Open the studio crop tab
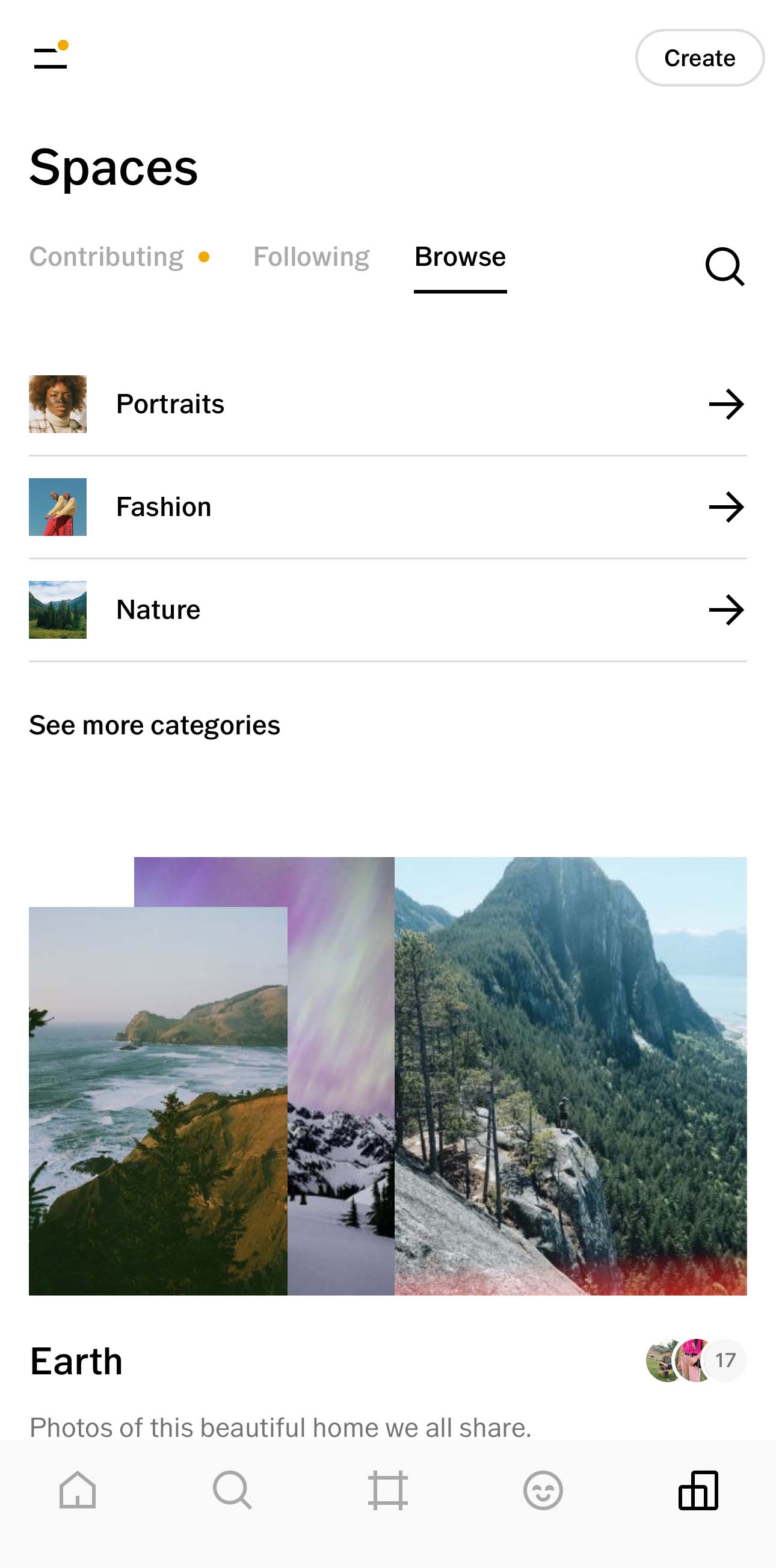The image size is (776, 1568). pos(387,1490)
